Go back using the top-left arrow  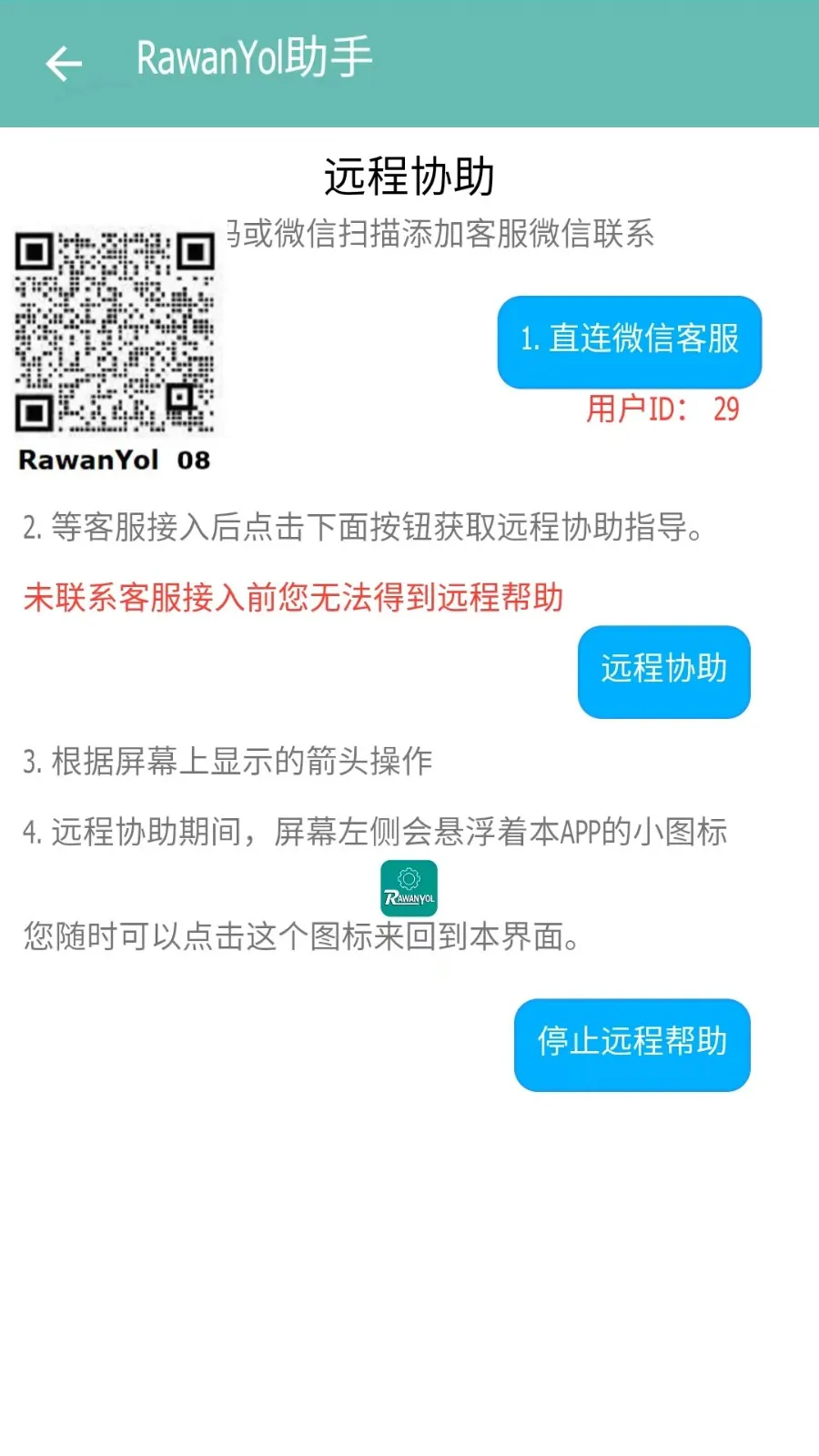tap(64, 64)
